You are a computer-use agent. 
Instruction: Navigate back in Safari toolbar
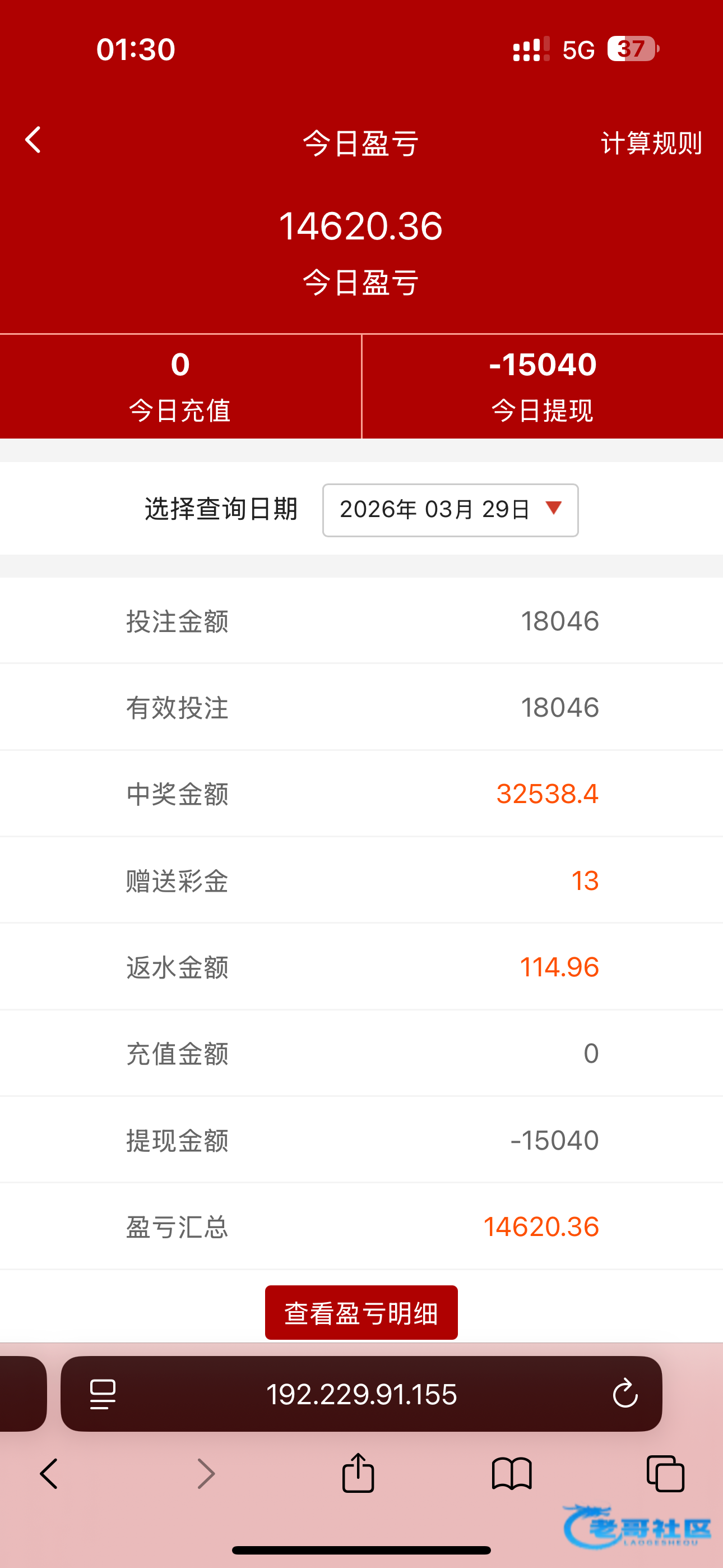[49, 1474]
